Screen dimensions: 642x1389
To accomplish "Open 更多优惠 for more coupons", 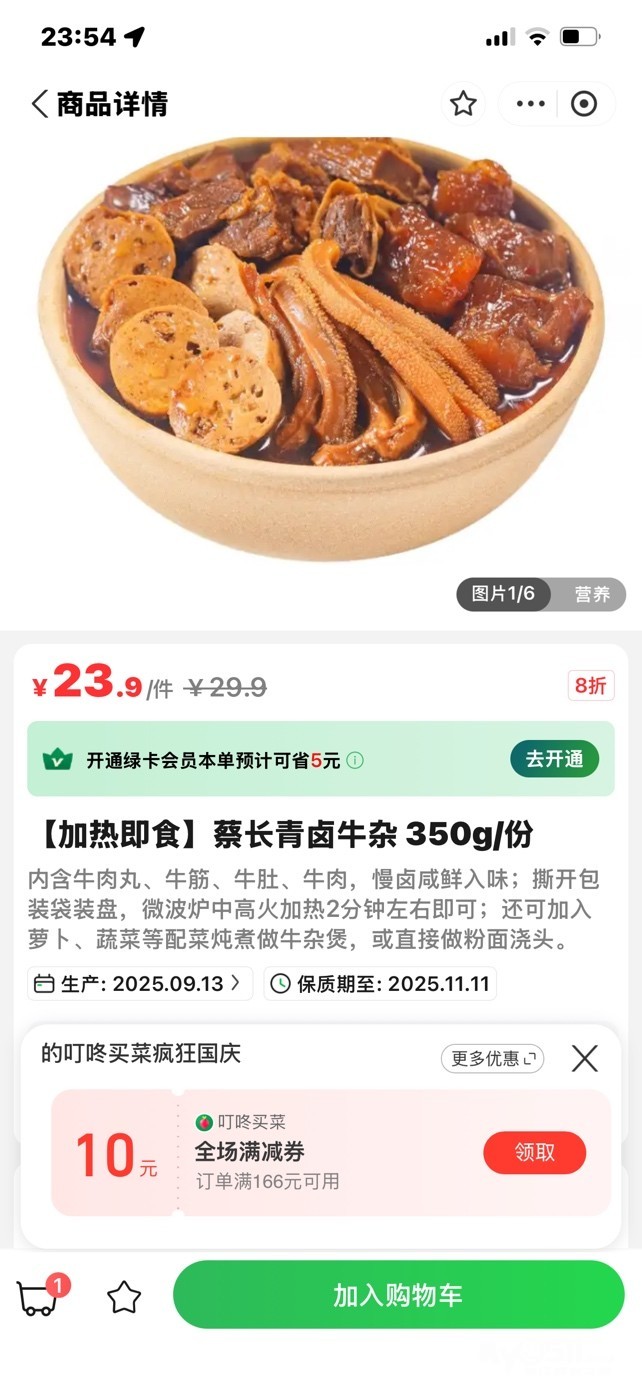I will point(492,1058).
